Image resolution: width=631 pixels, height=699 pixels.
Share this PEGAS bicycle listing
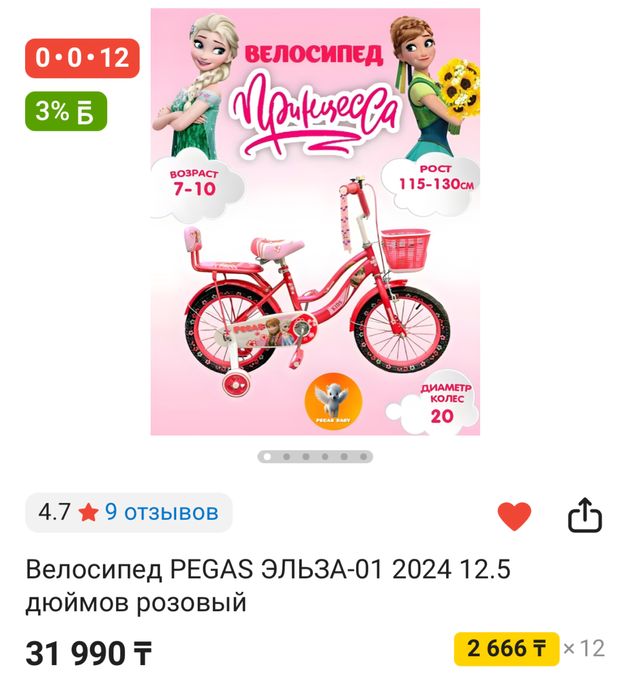pos(586,516)
